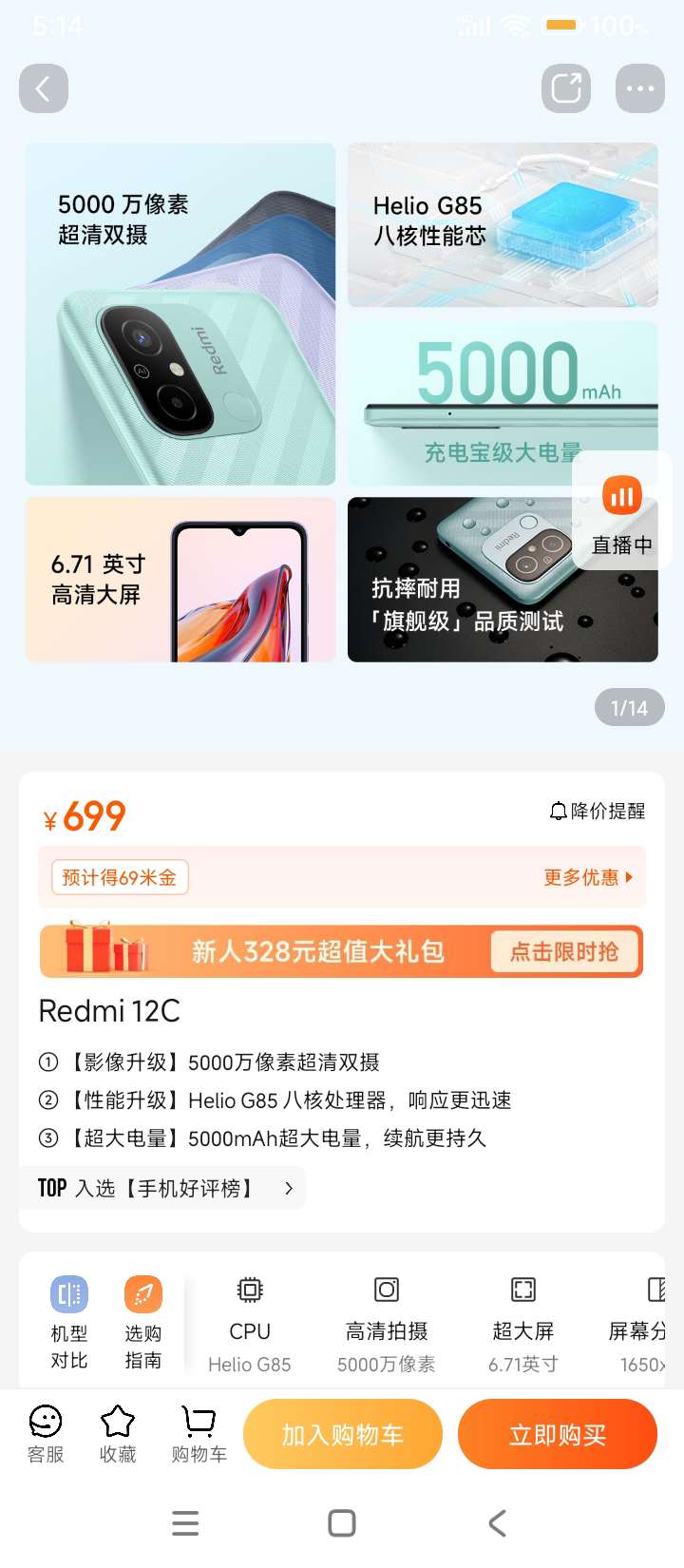View 更多优惠 offers
Screen dimensions: 684x1568
click(587, 877)
